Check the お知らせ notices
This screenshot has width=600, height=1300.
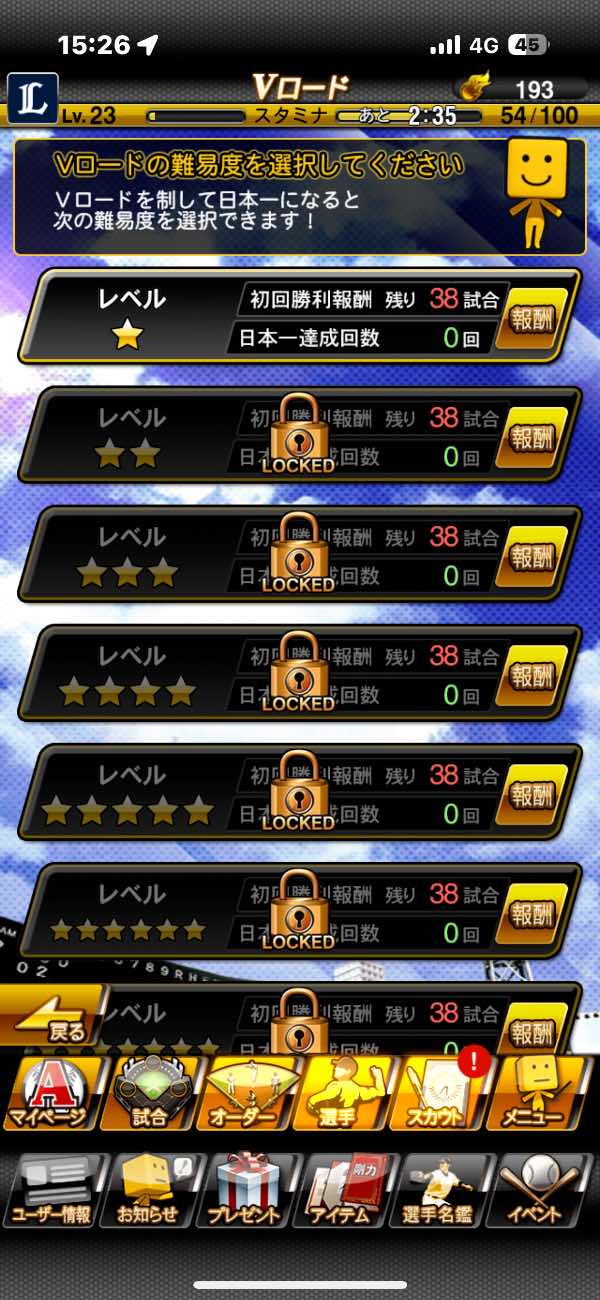(150, 1192)
